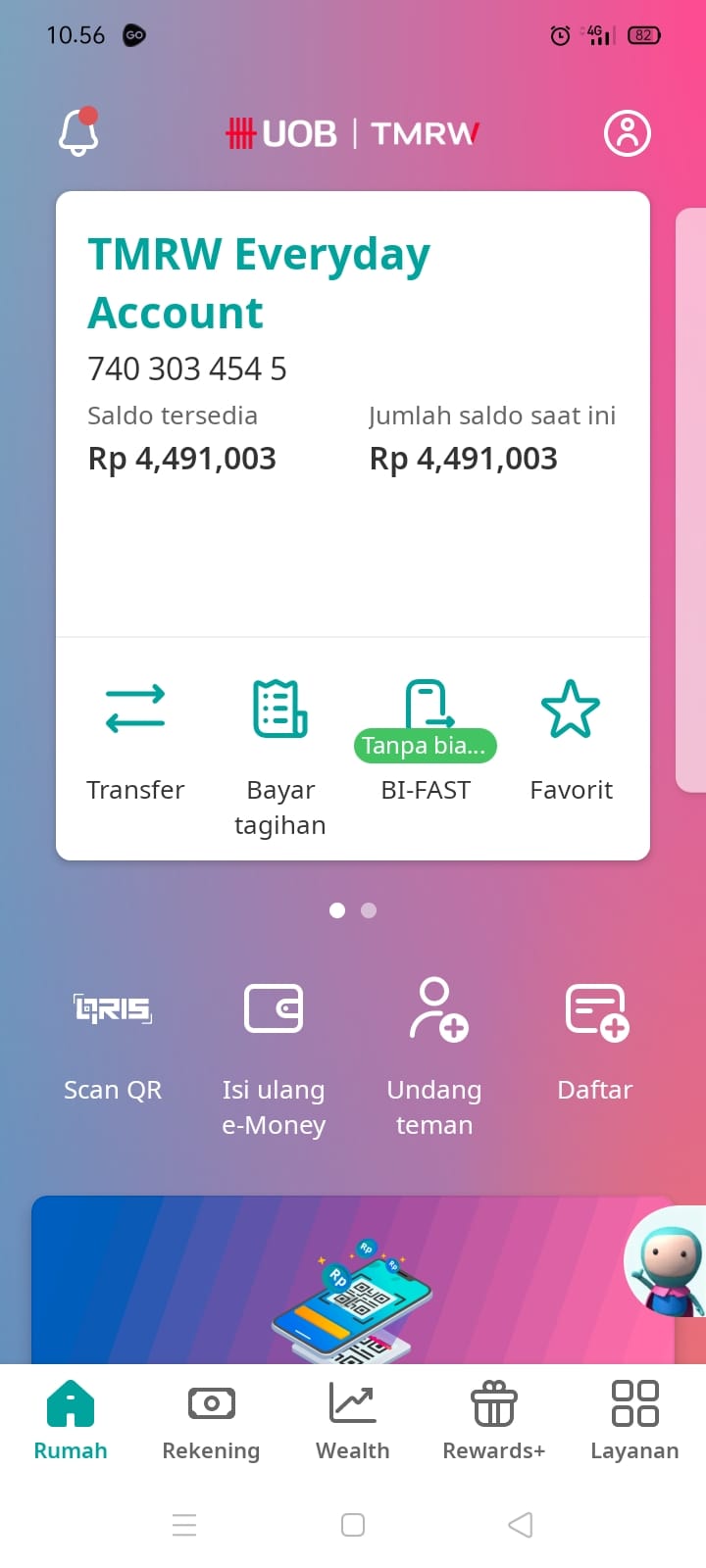Open Isi ulang e-Money
This screenshot has height=1568, width=706.
coord(274,1058)
